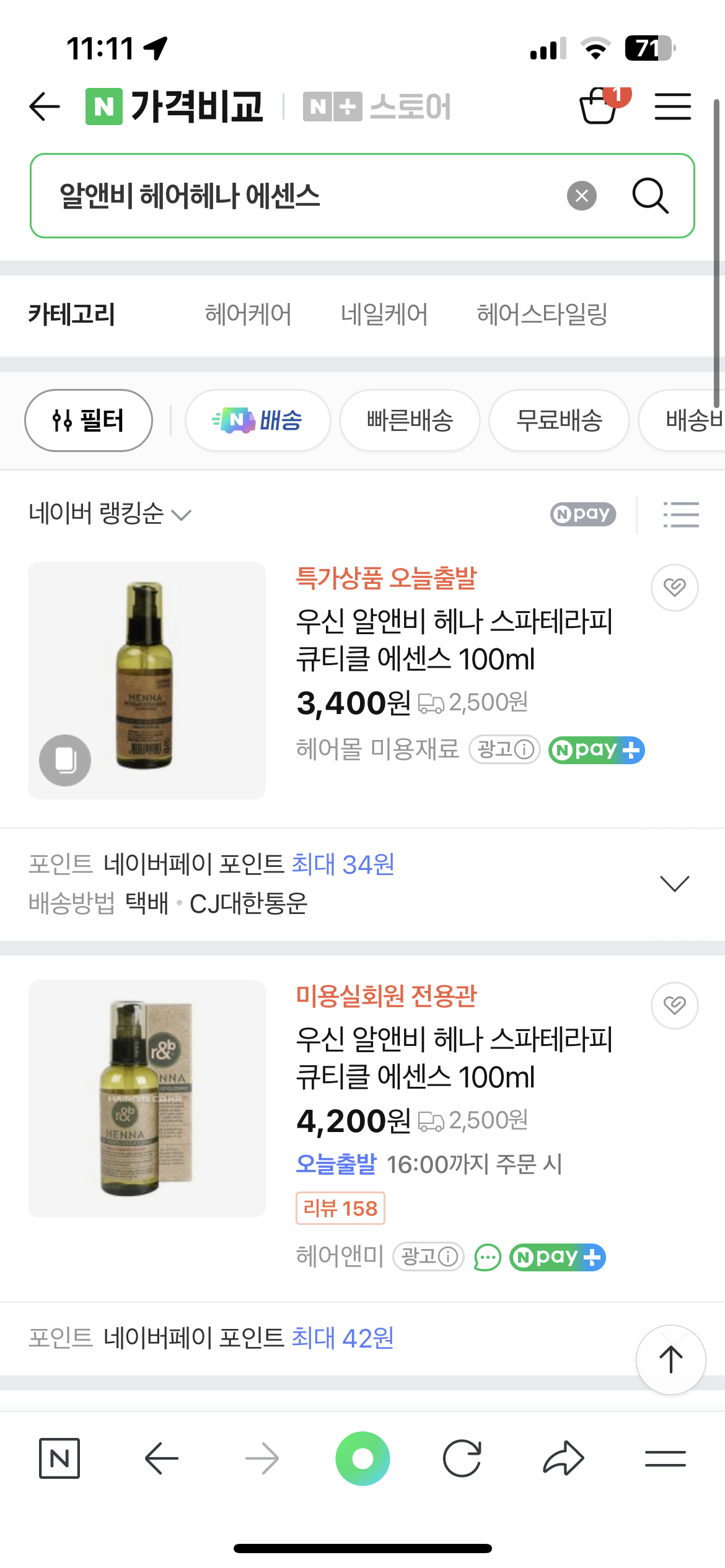The image size is (725, 1568).
Task: Filter by N배송 delivery
Action: tap(258, 420)
